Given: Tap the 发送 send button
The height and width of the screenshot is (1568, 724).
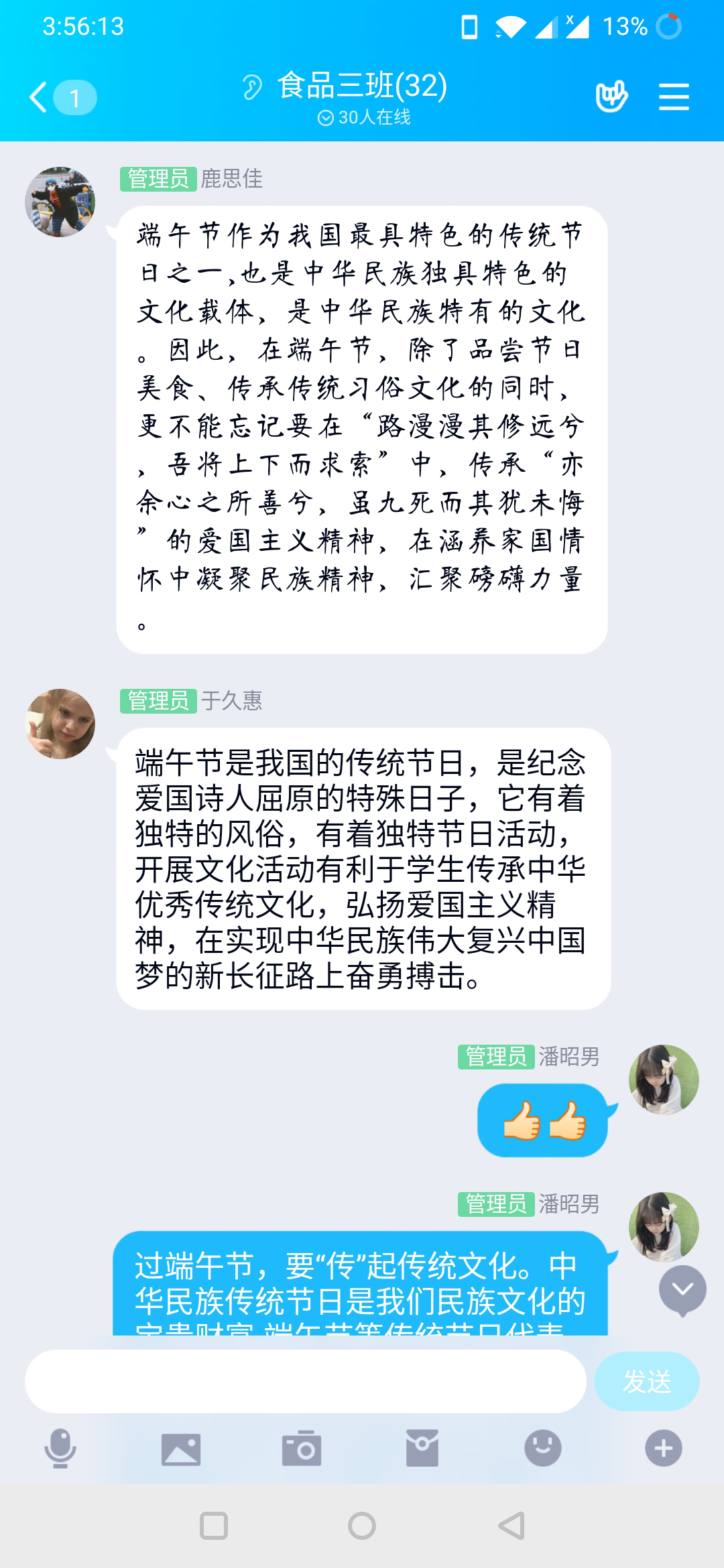Looking at the screenshot, I should [646, 1381].
